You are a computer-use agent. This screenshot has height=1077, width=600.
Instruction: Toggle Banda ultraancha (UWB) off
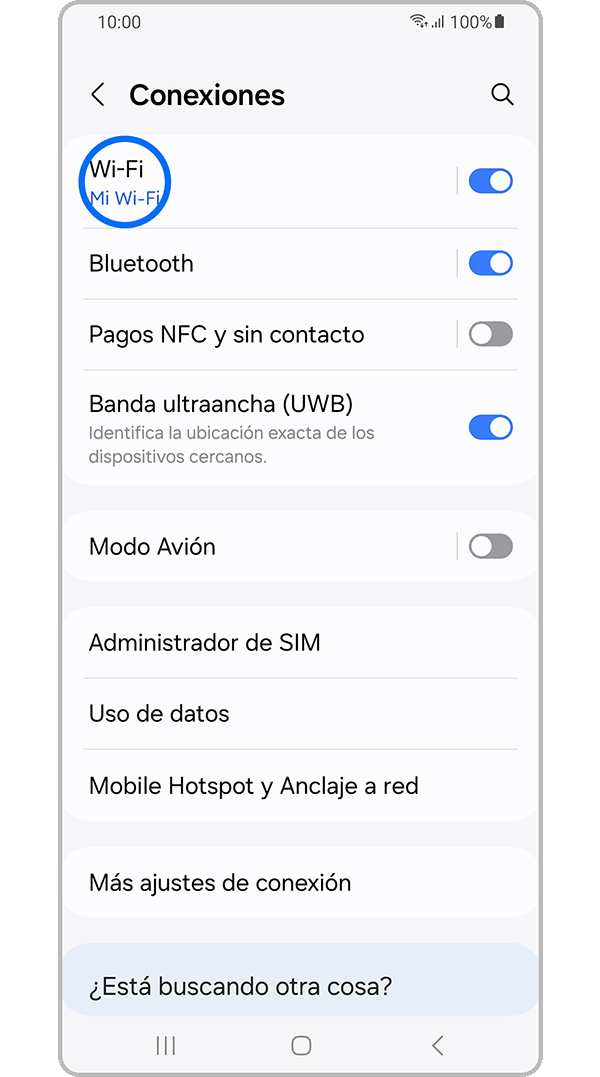(490, 428)
